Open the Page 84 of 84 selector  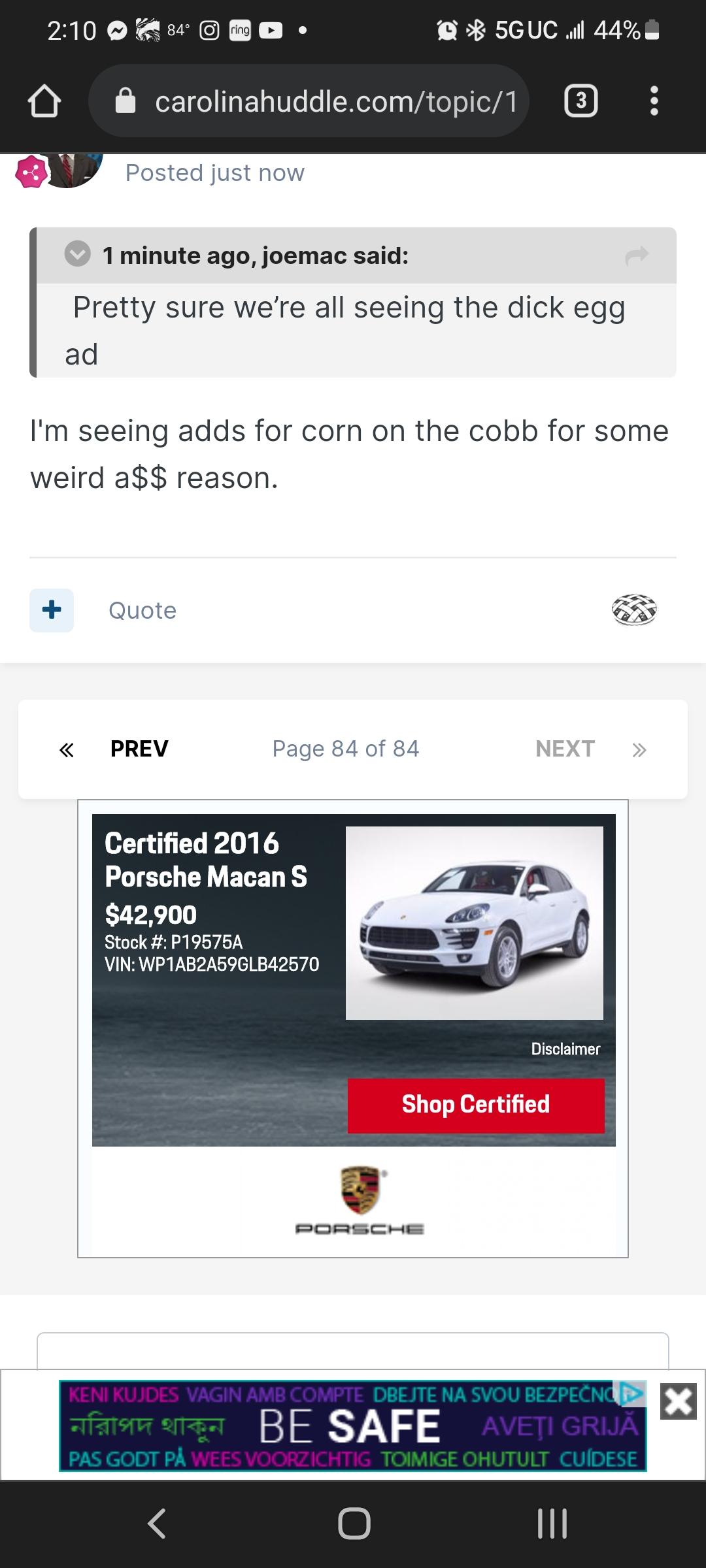coord(346,749)
